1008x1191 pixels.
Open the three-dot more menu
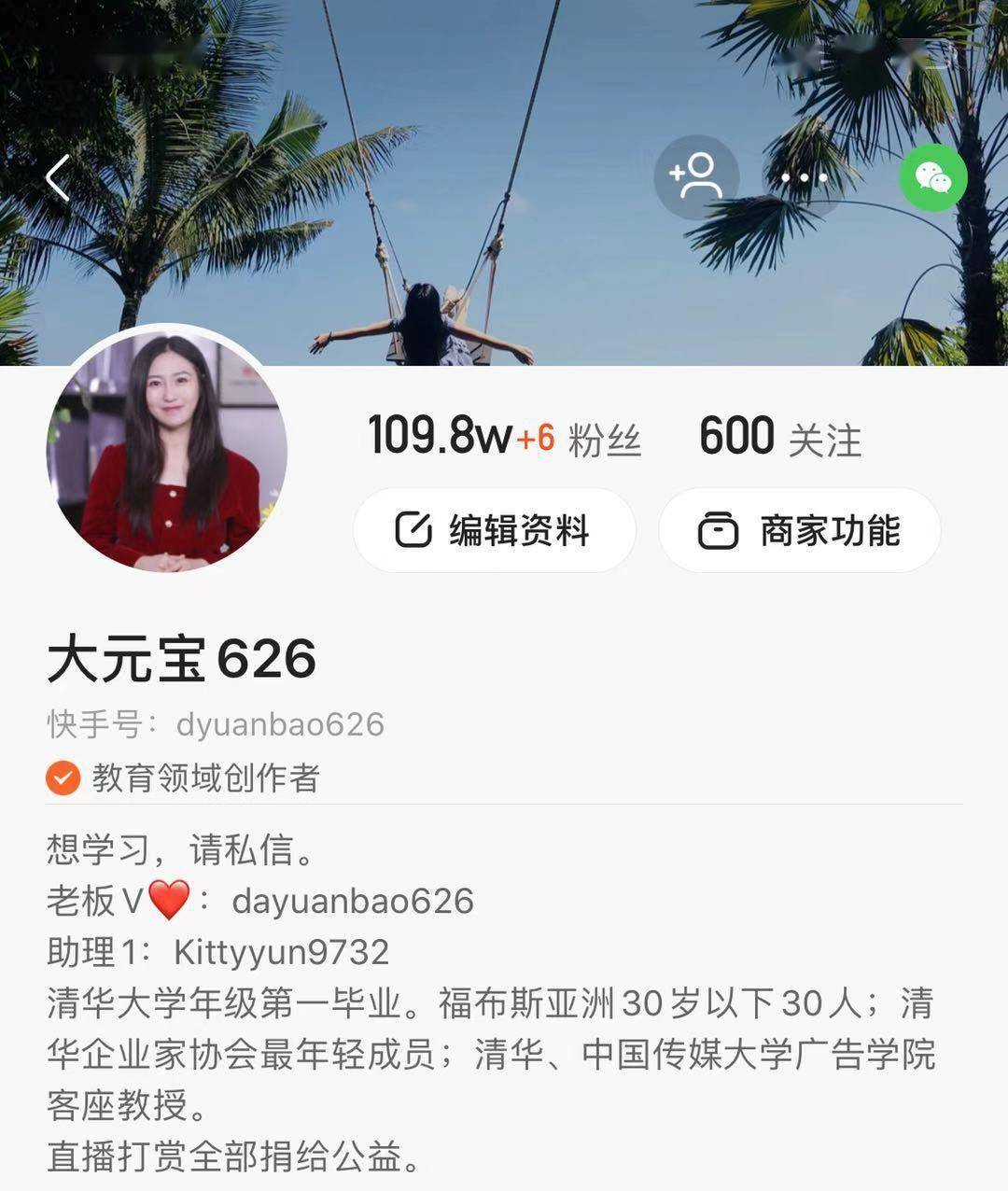pyautogui.click(x=804, y=177)
